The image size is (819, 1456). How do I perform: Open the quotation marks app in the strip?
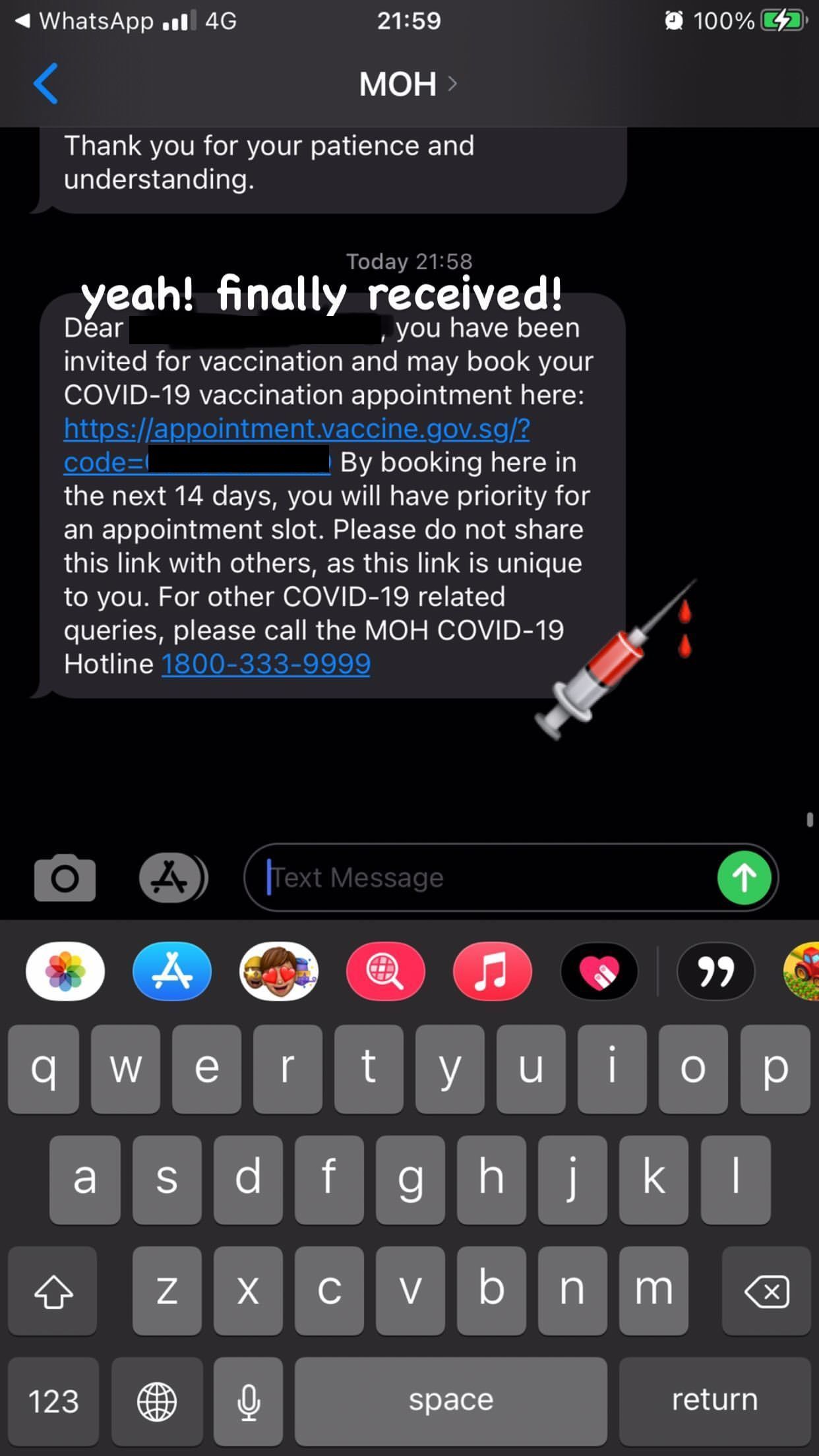tap(715, 971)
